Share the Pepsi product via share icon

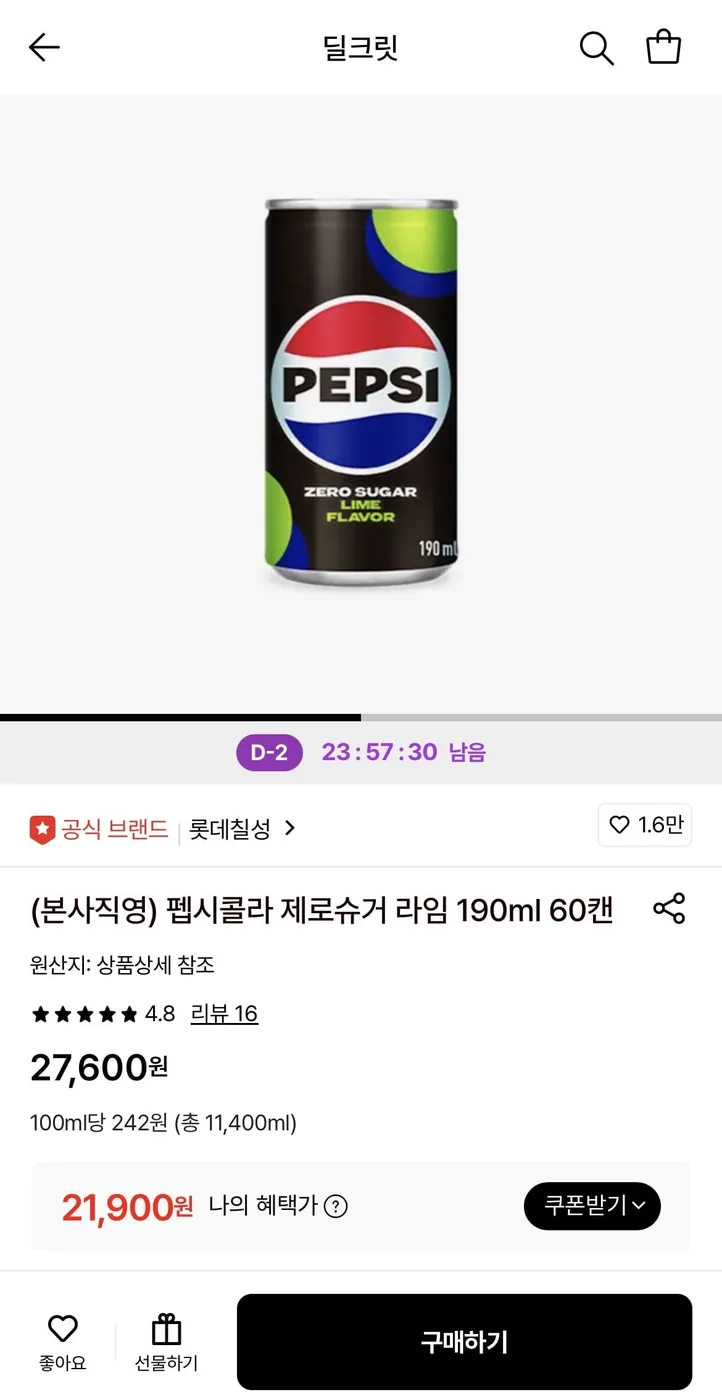(669, 908)
